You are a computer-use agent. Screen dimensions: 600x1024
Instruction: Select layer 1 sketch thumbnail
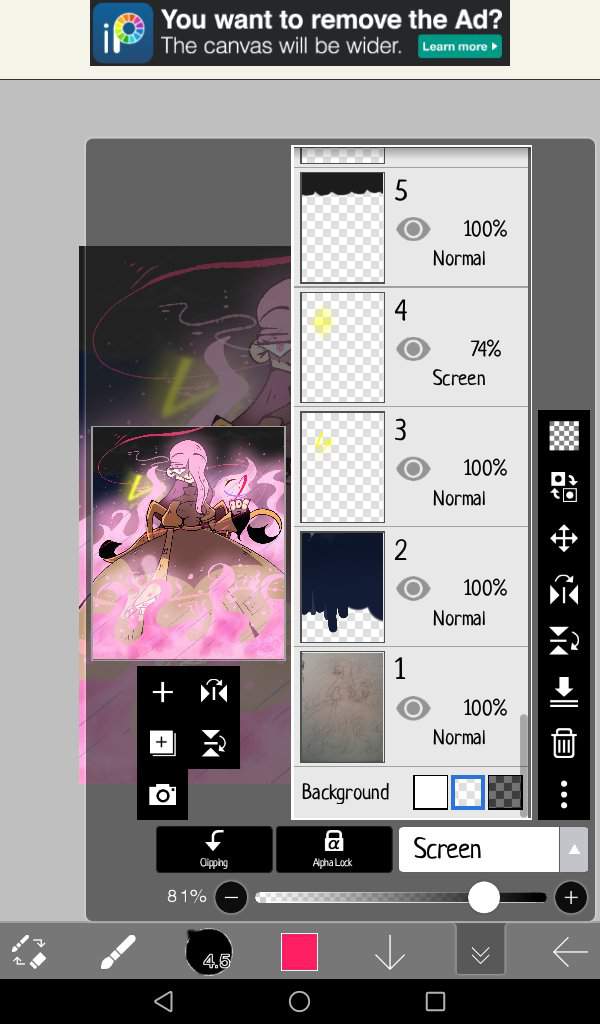pyautogui.click(x=342, y=707)
